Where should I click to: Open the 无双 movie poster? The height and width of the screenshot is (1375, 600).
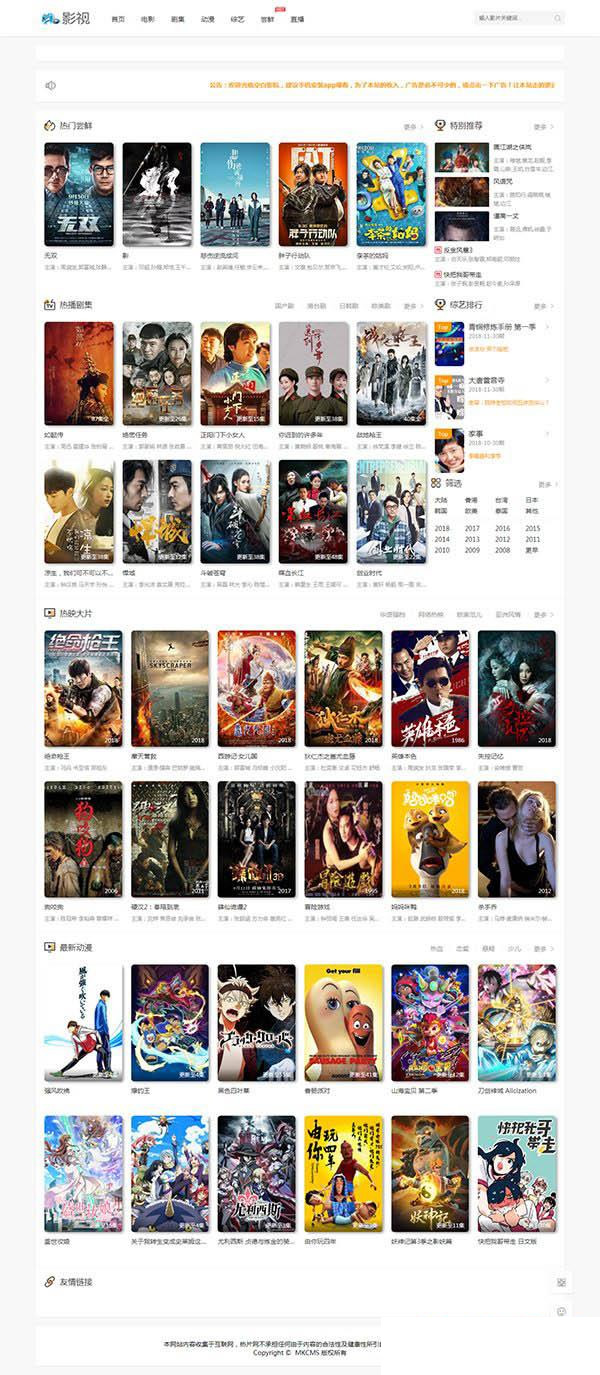pyautogui.click(x=79, y=194)
